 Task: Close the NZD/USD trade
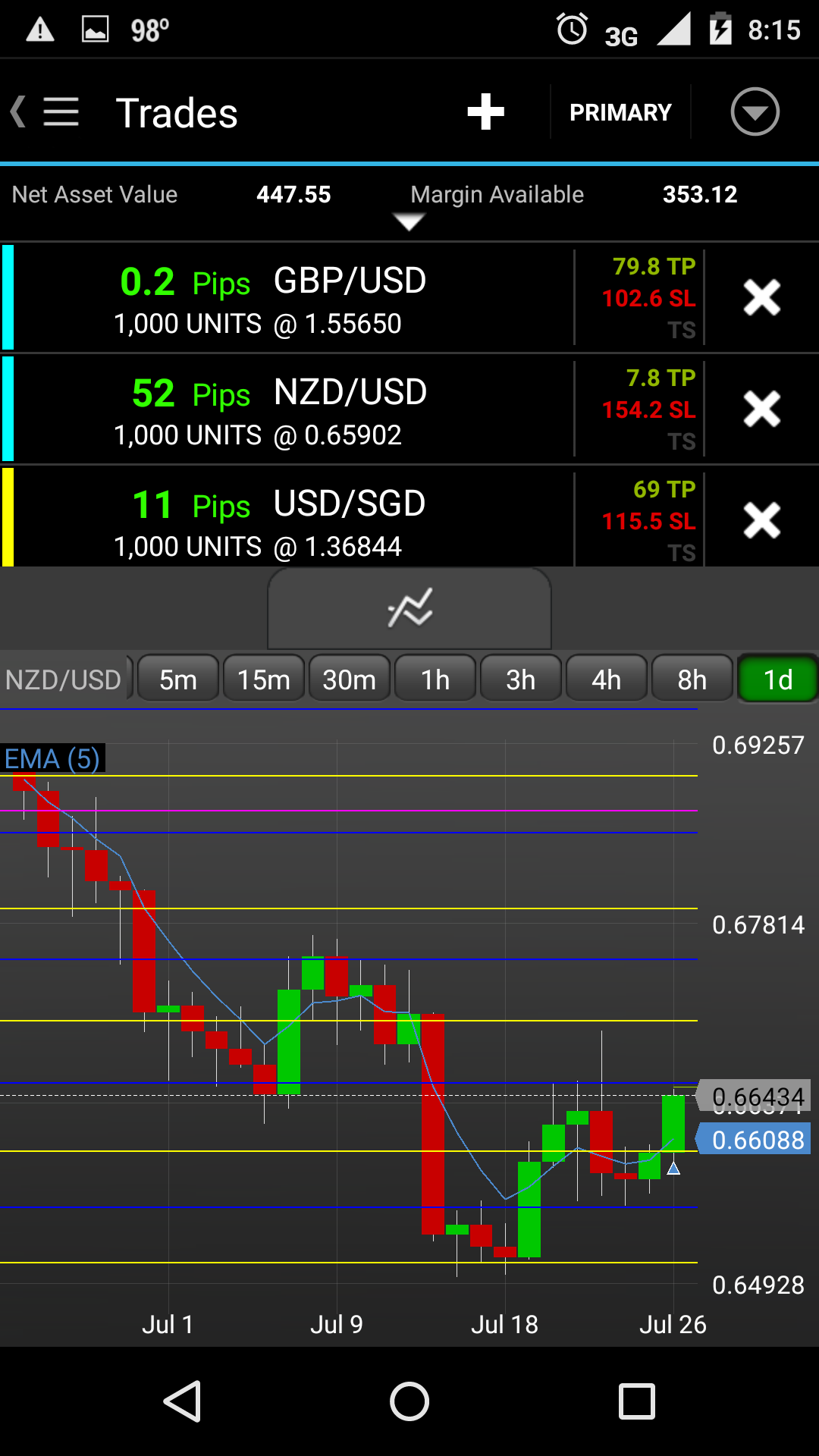761,409
